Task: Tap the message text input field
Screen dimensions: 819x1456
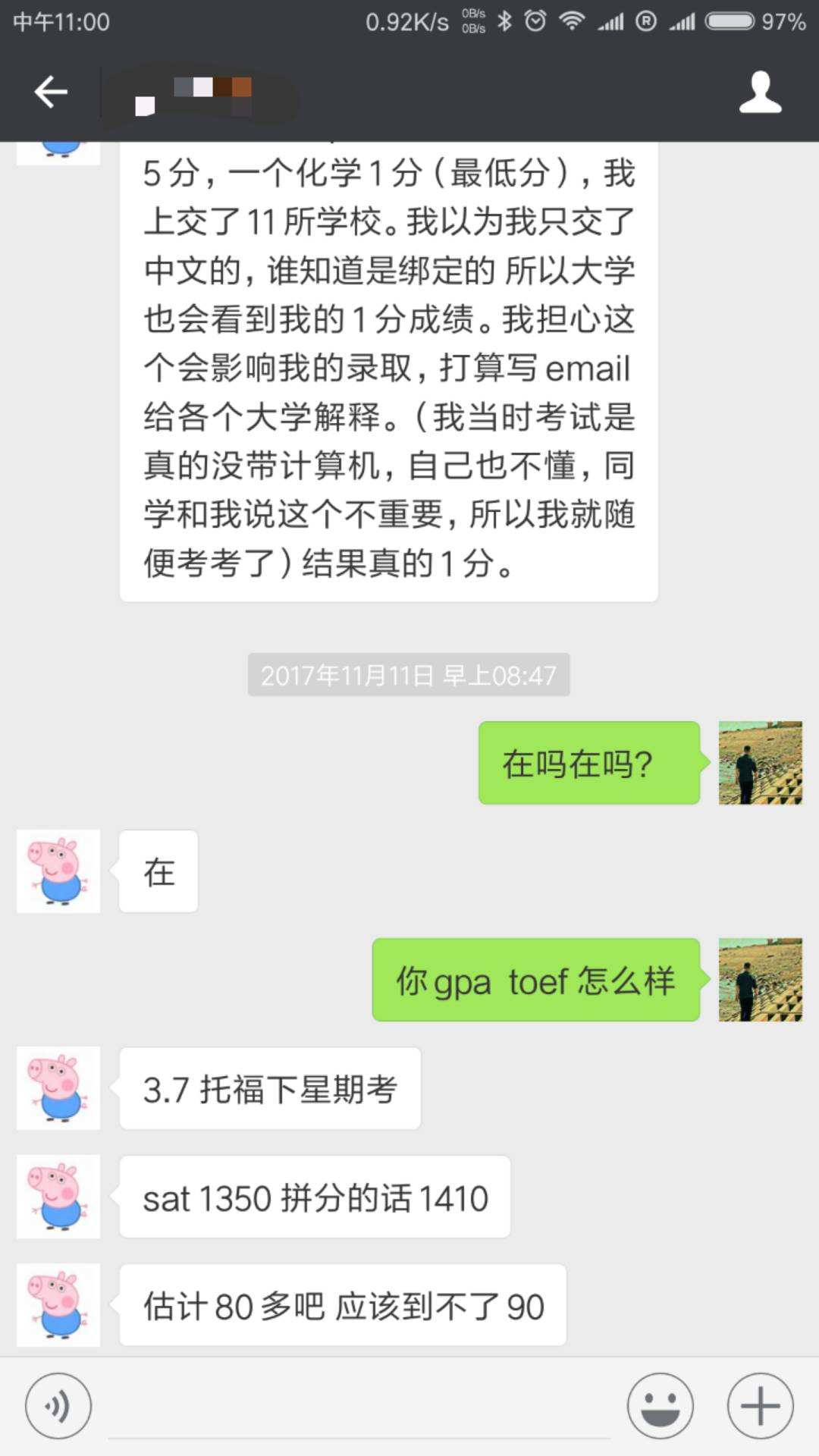Action: [360, 1407]
